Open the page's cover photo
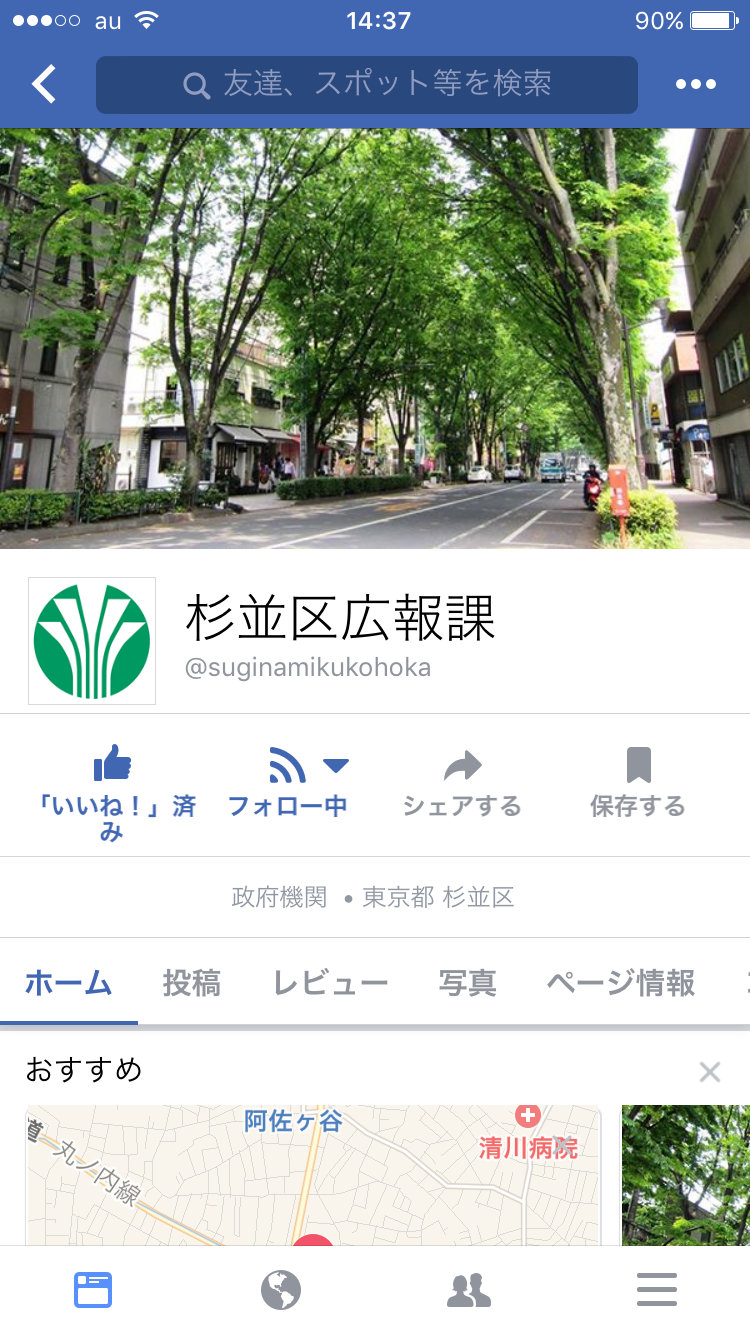This screenshot has height=1334, width=750. [x=375, y=338]
